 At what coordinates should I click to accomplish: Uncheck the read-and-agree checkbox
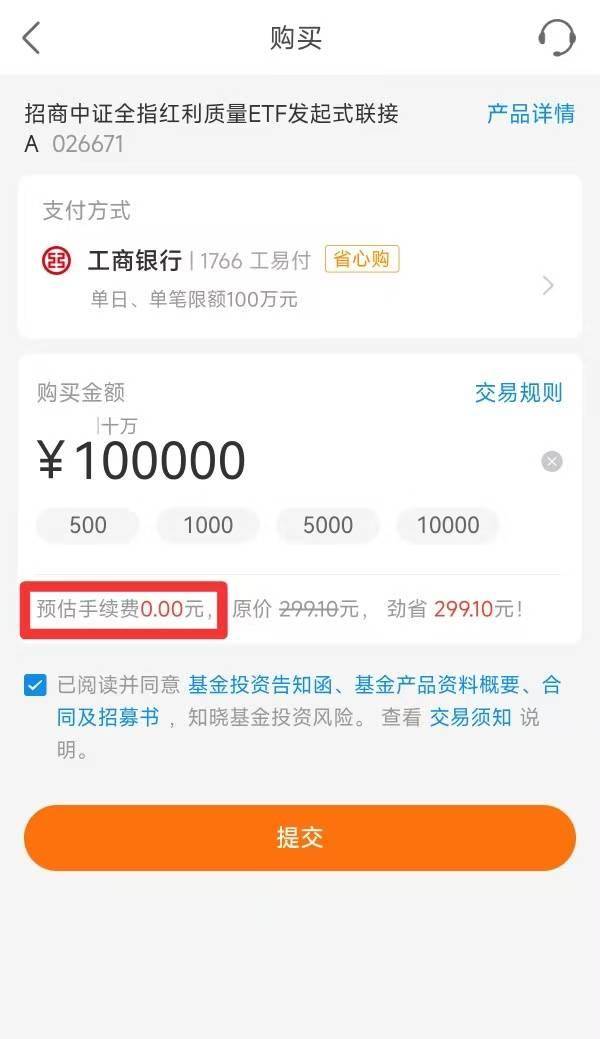click(35, 685)
